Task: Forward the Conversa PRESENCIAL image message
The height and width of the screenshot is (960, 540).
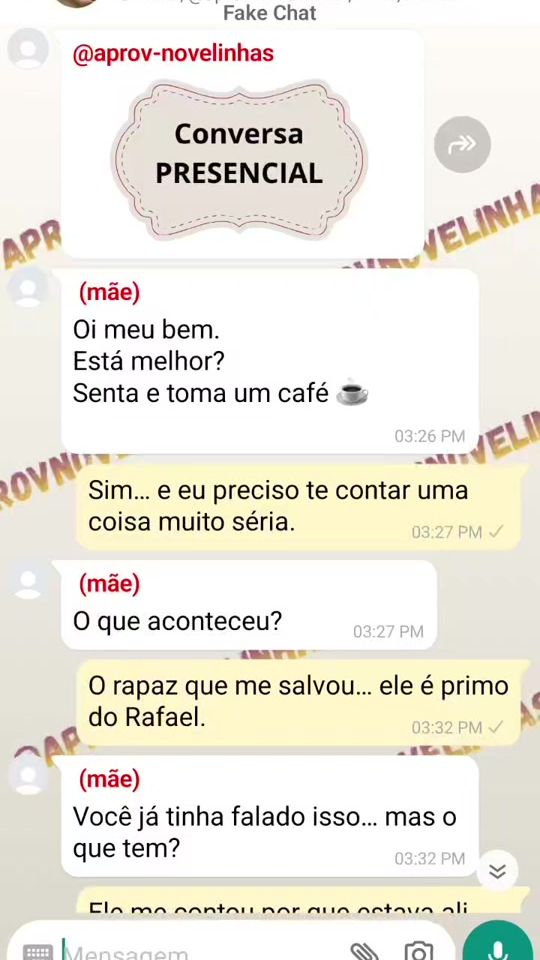Action: 462,144
